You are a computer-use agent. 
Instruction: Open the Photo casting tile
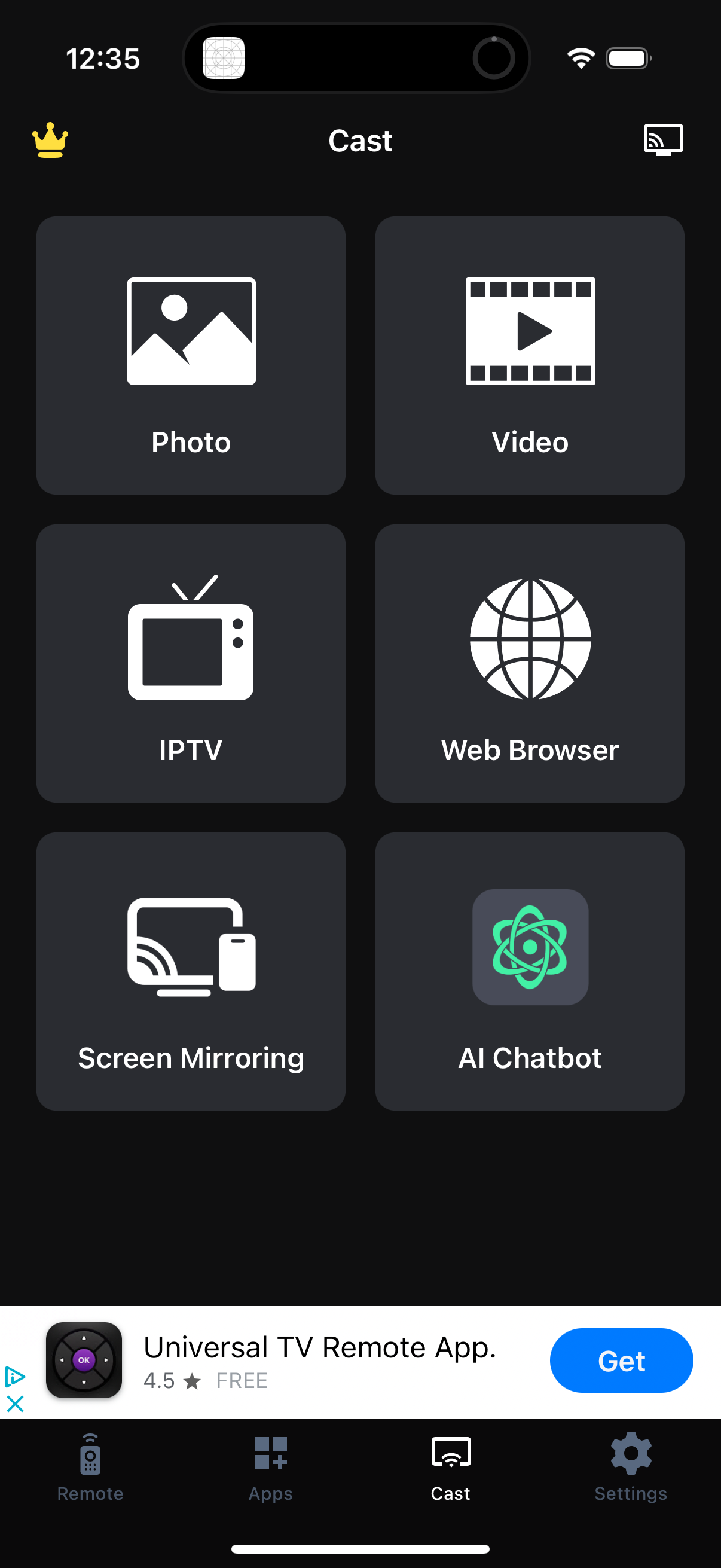(191, 353)
